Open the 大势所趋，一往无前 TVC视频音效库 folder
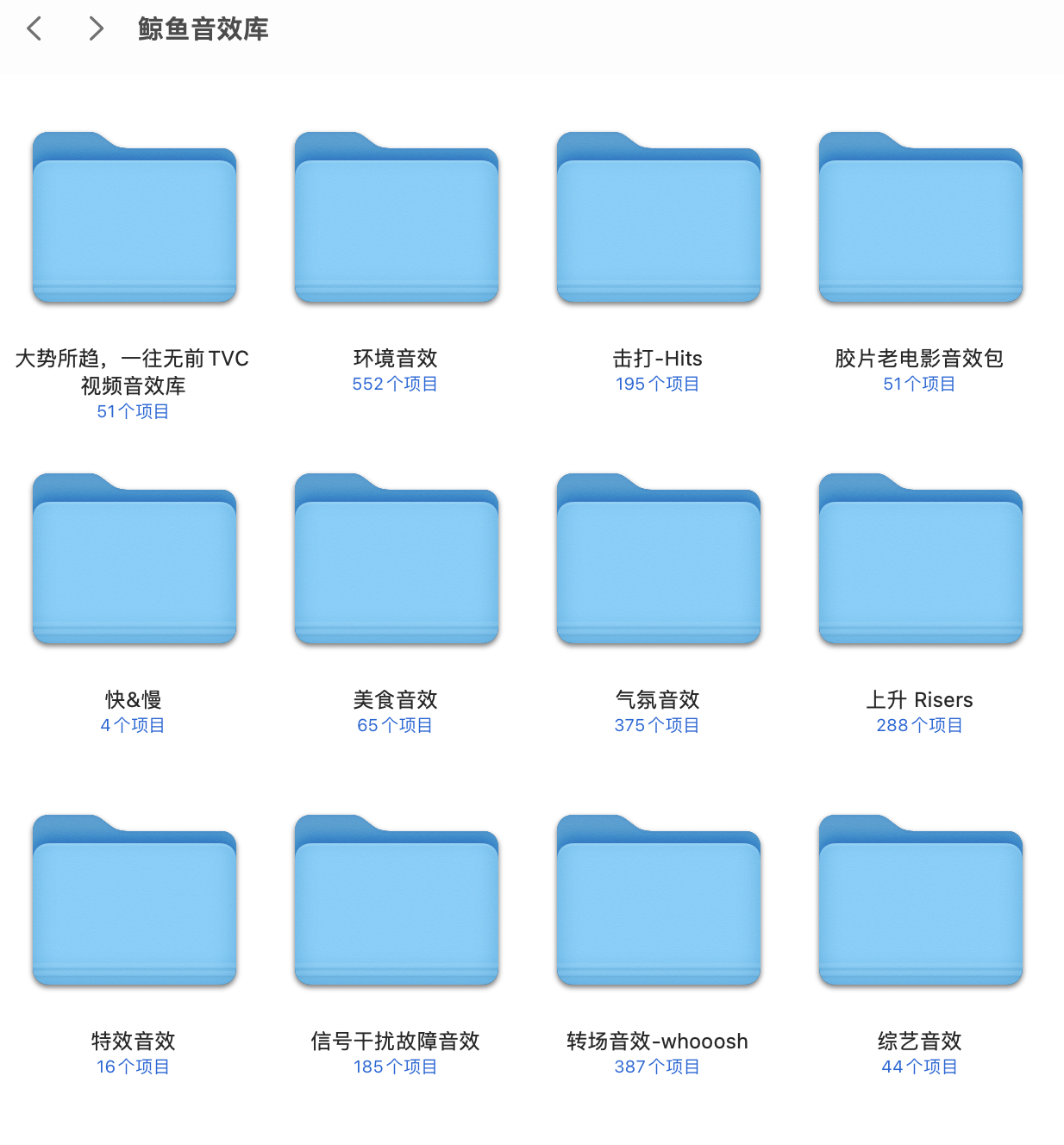This screenshot has width=1064, height=1145. point(135,218)
